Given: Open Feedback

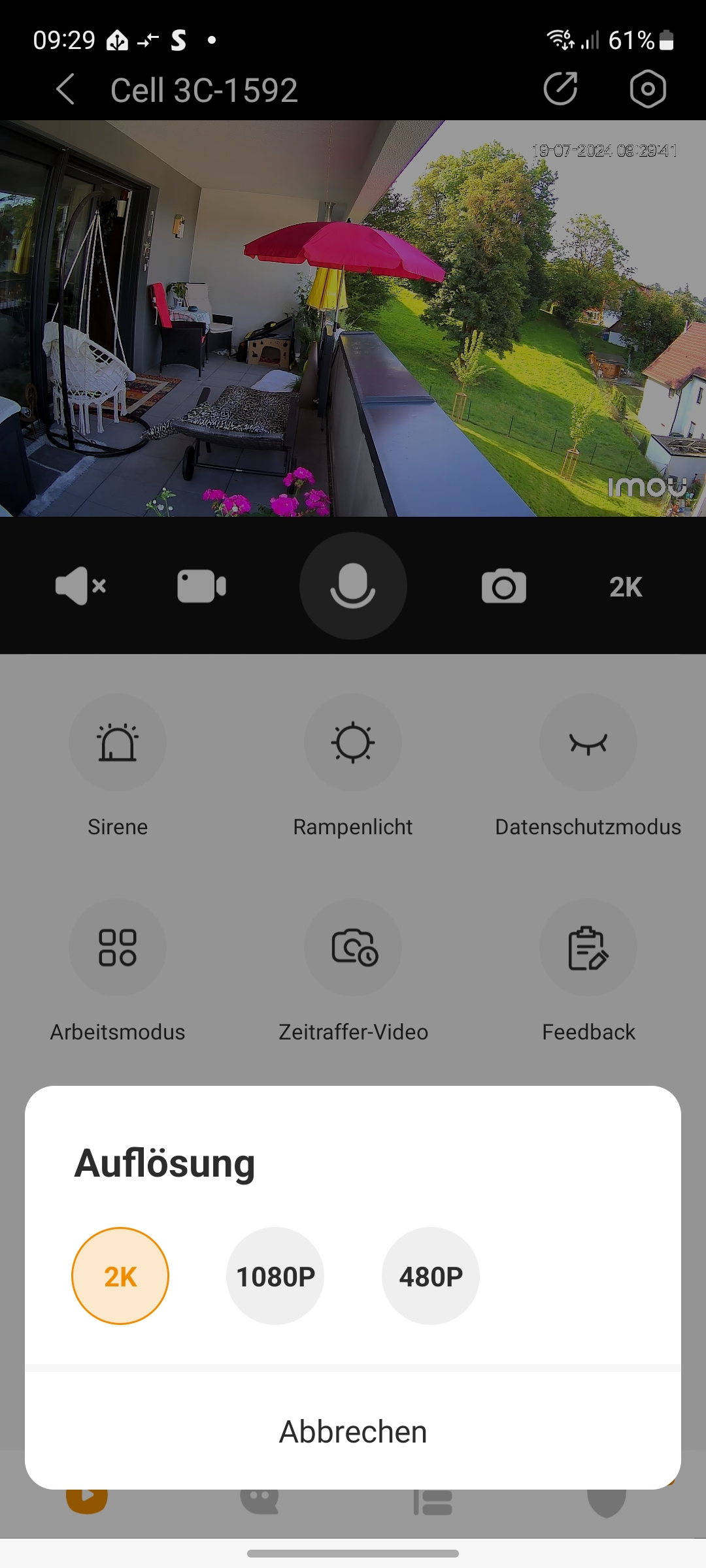Looking at the screenshot, I should [588, 947].
